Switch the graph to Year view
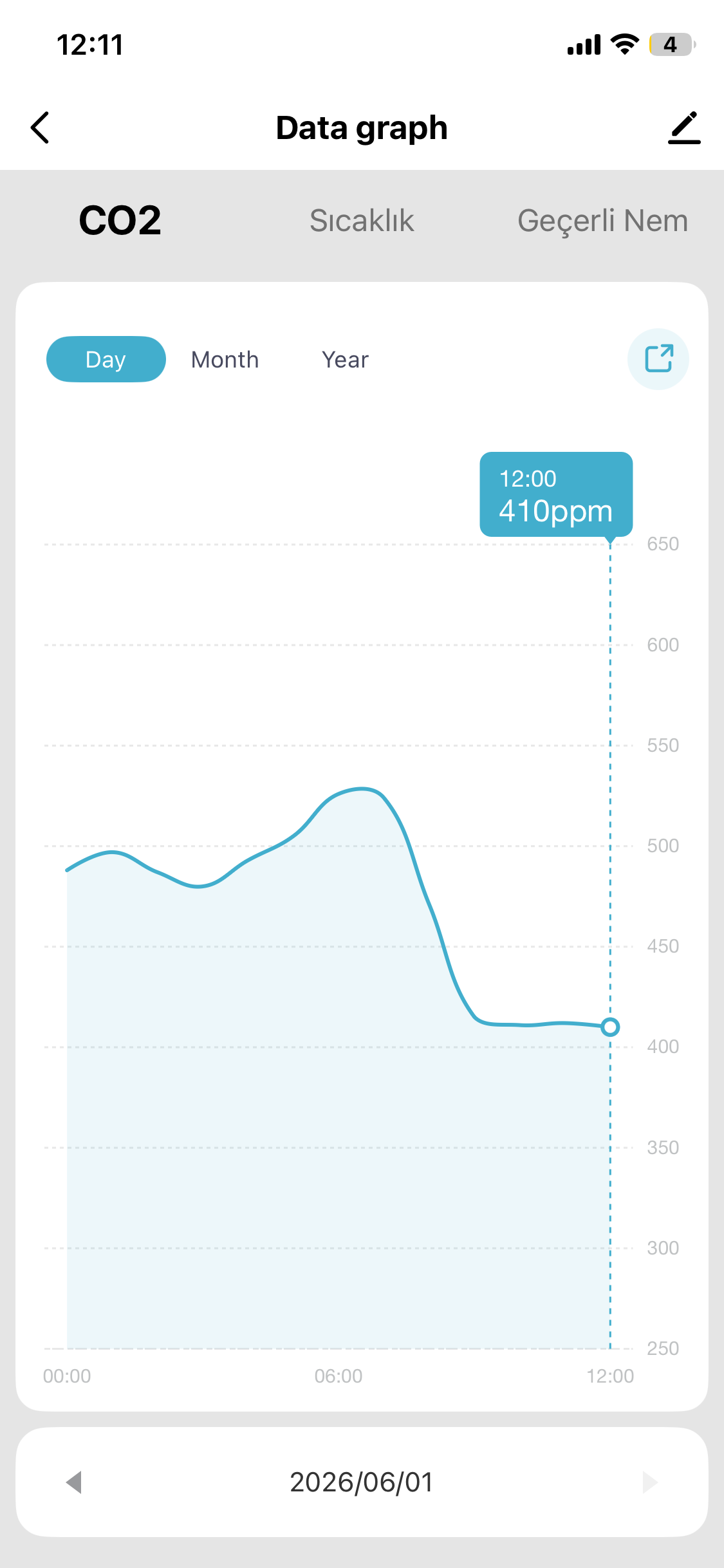The width and height of the screenshot is (724, 1568). click(x=346, y=359)
